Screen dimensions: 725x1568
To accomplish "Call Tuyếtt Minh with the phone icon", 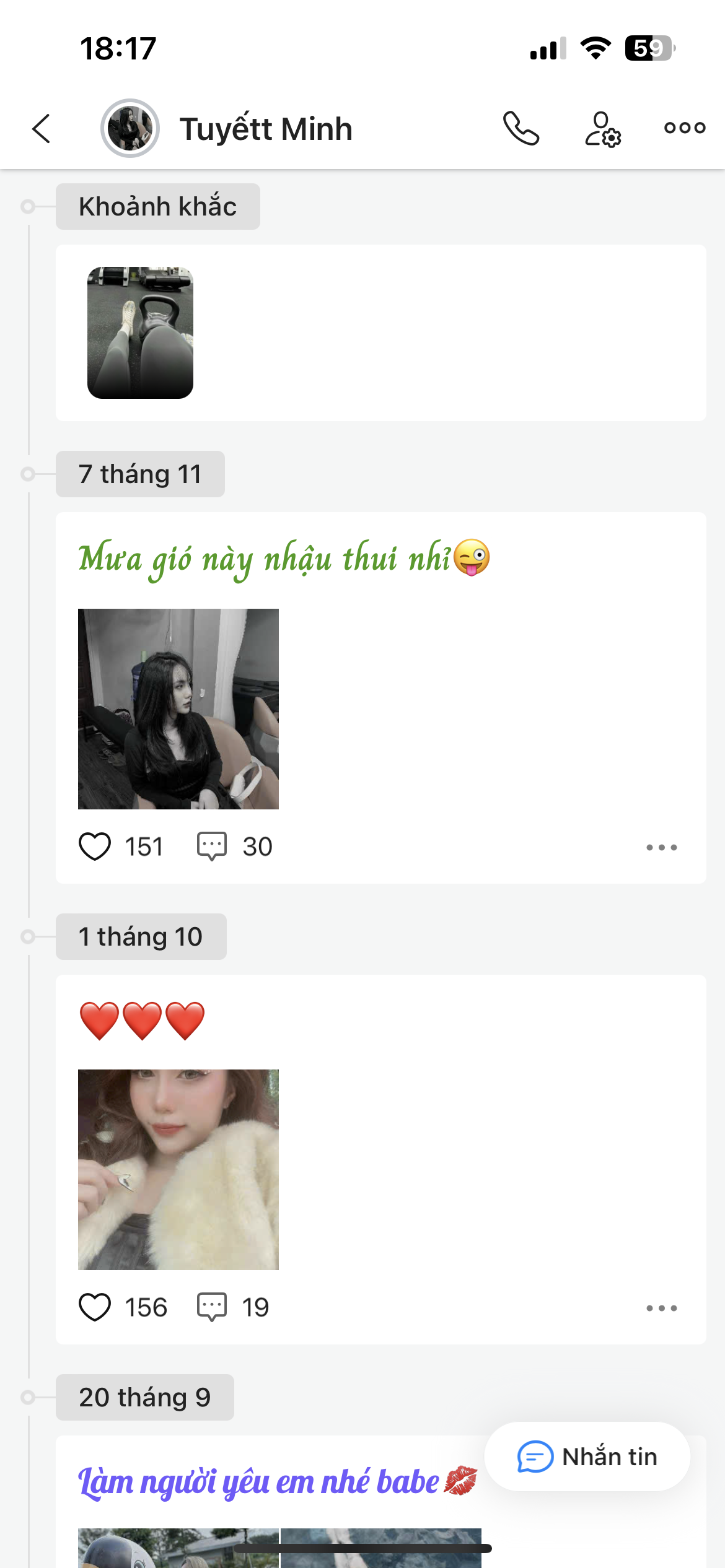I will (521, 128).
